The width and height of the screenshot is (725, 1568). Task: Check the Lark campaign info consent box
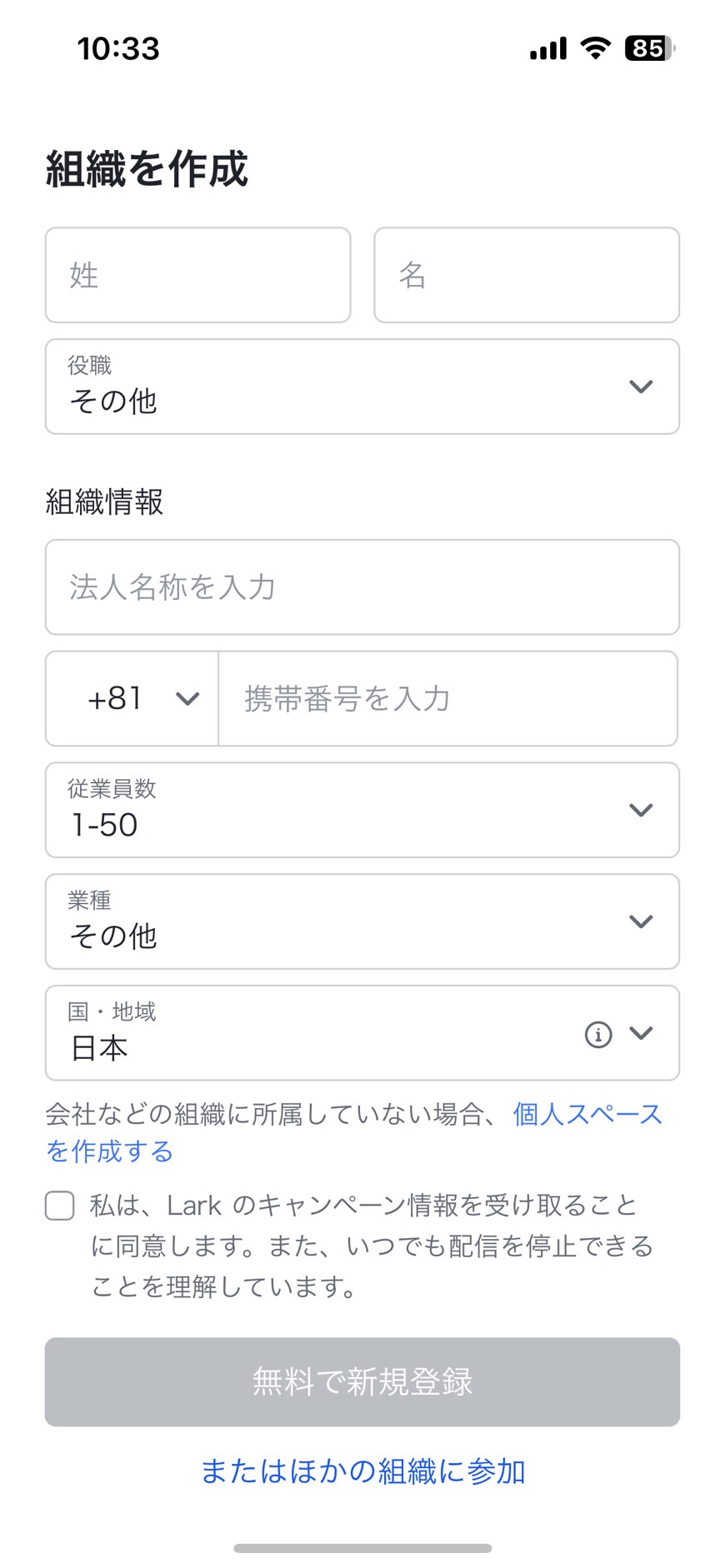click(60, 1206)
